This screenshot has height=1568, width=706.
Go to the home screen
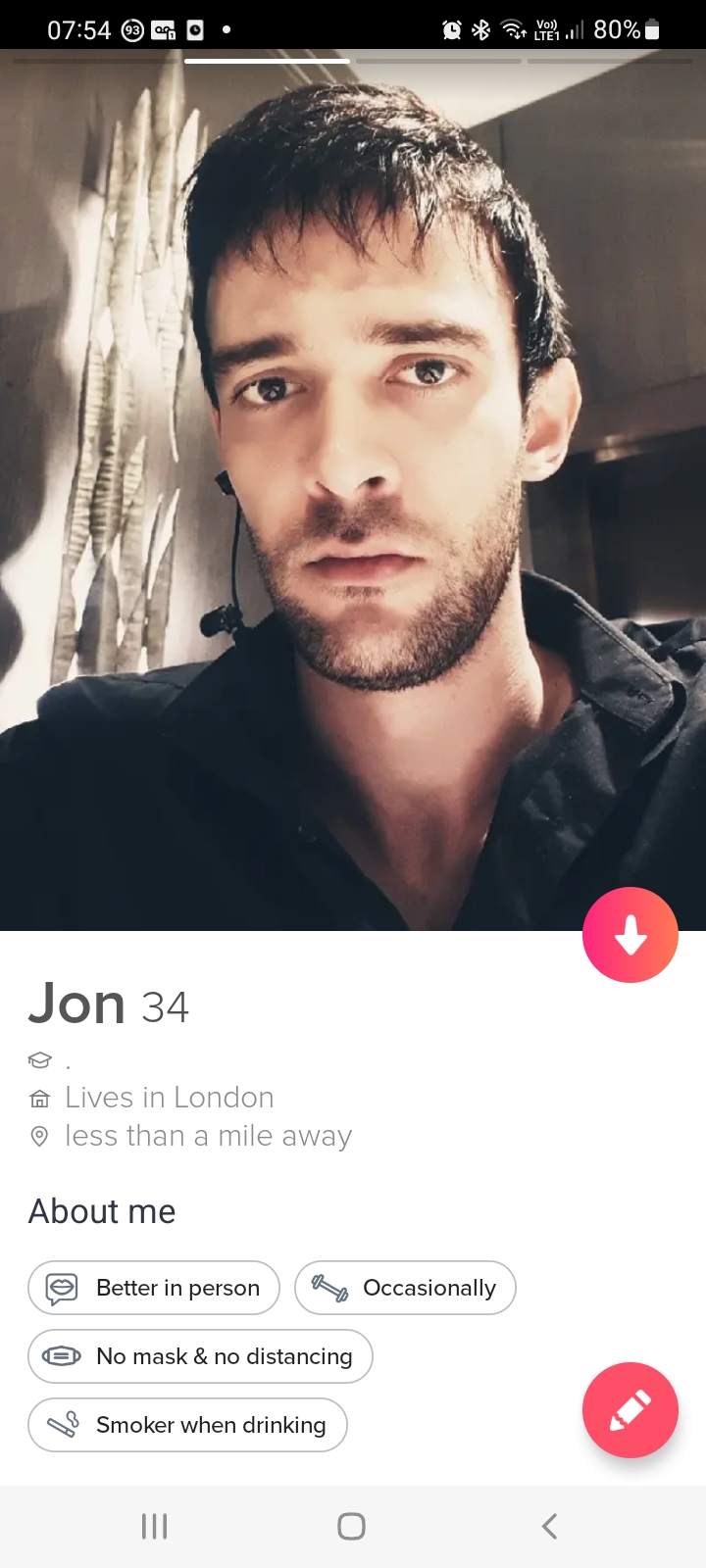351,1526
